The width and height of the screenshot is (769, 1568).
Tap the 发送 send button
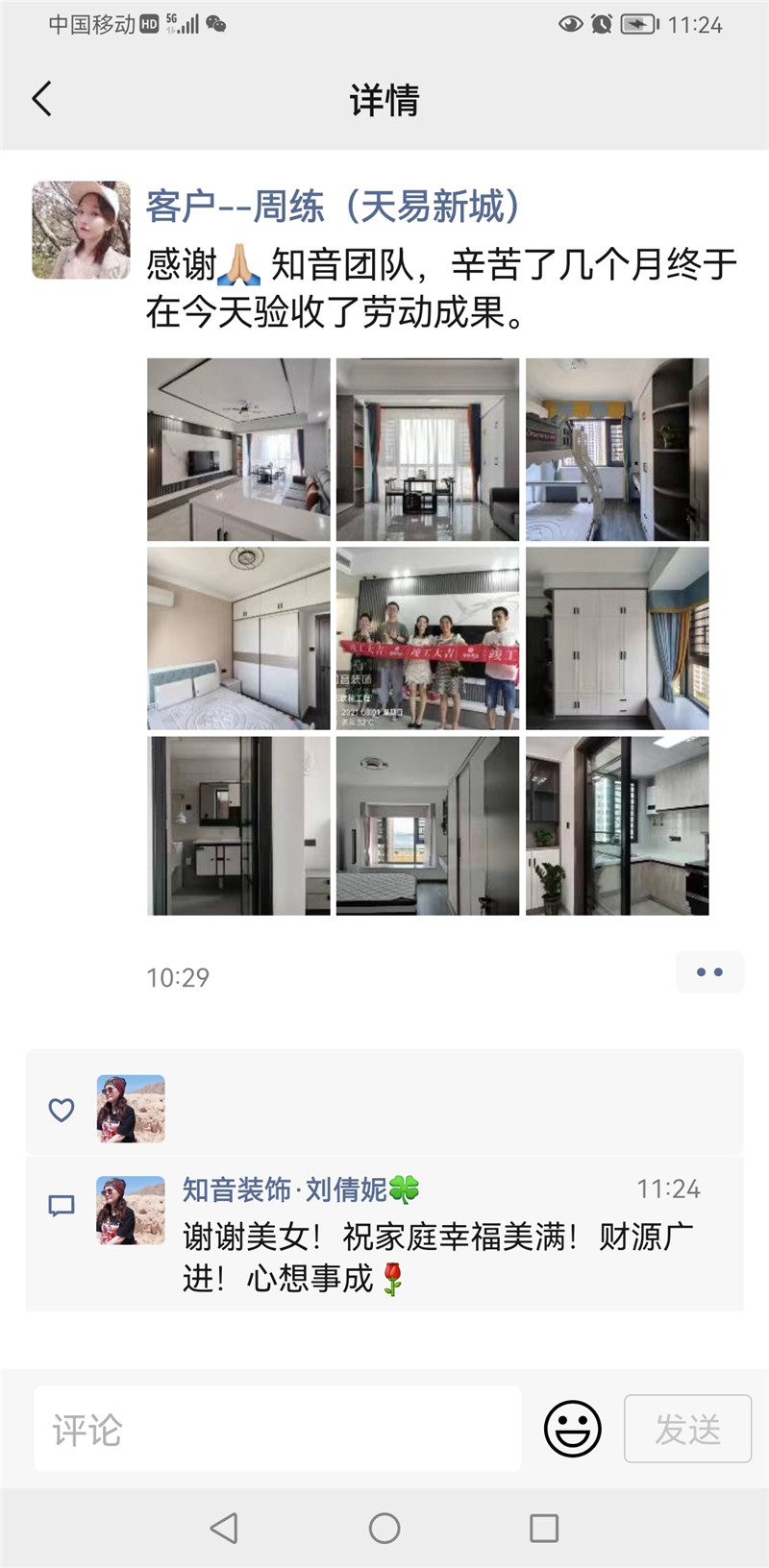click(687, 1429)
